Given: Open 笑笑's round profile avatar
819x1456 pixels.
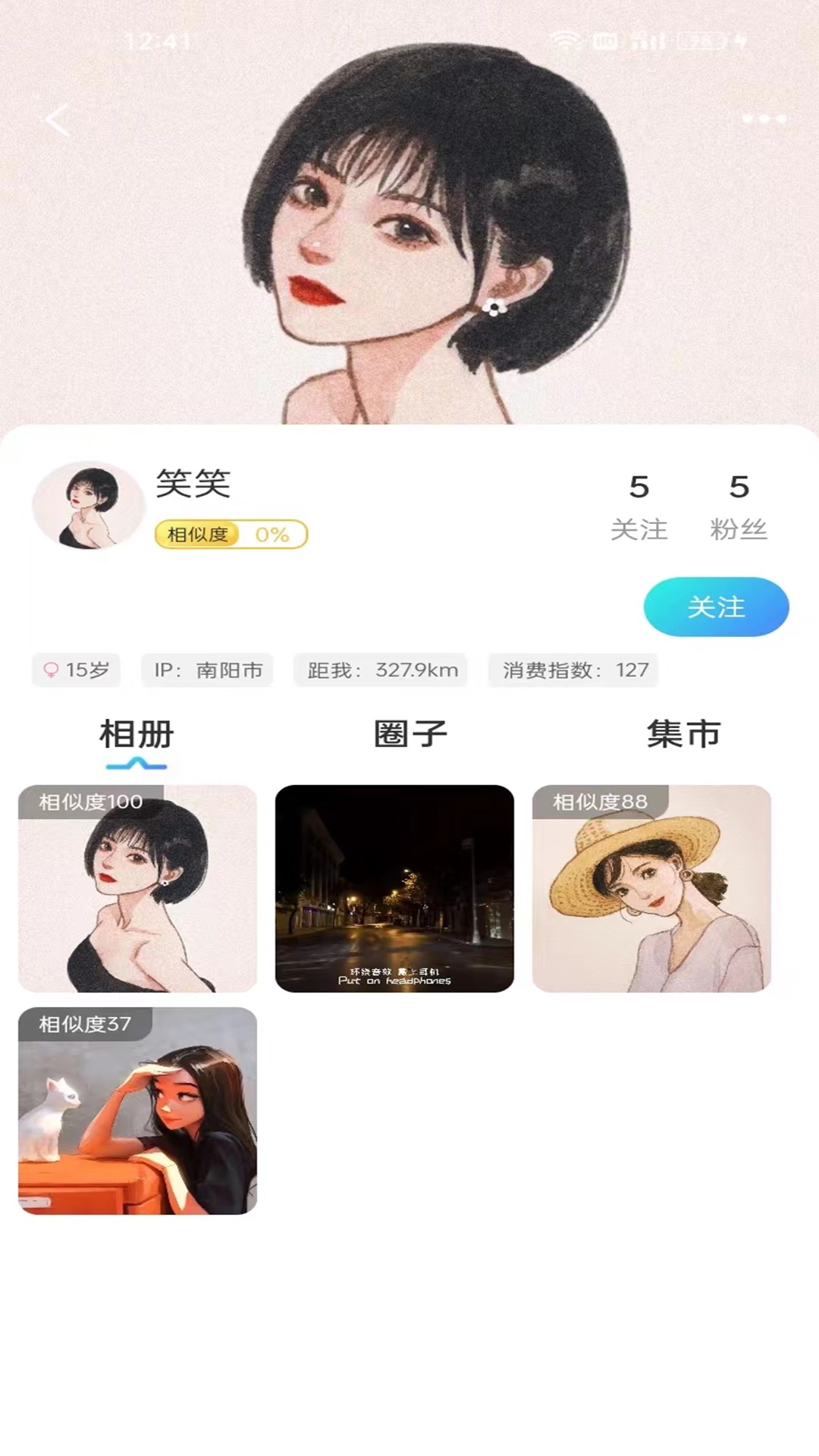Looking at the screenshot, I should (x=89, y=505).
